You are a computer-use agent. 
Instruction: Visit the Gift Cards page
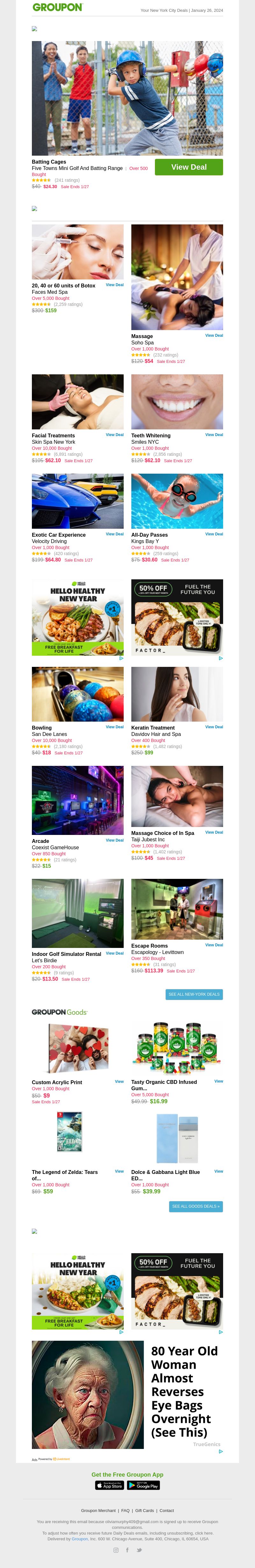(x=145, y=1511)
